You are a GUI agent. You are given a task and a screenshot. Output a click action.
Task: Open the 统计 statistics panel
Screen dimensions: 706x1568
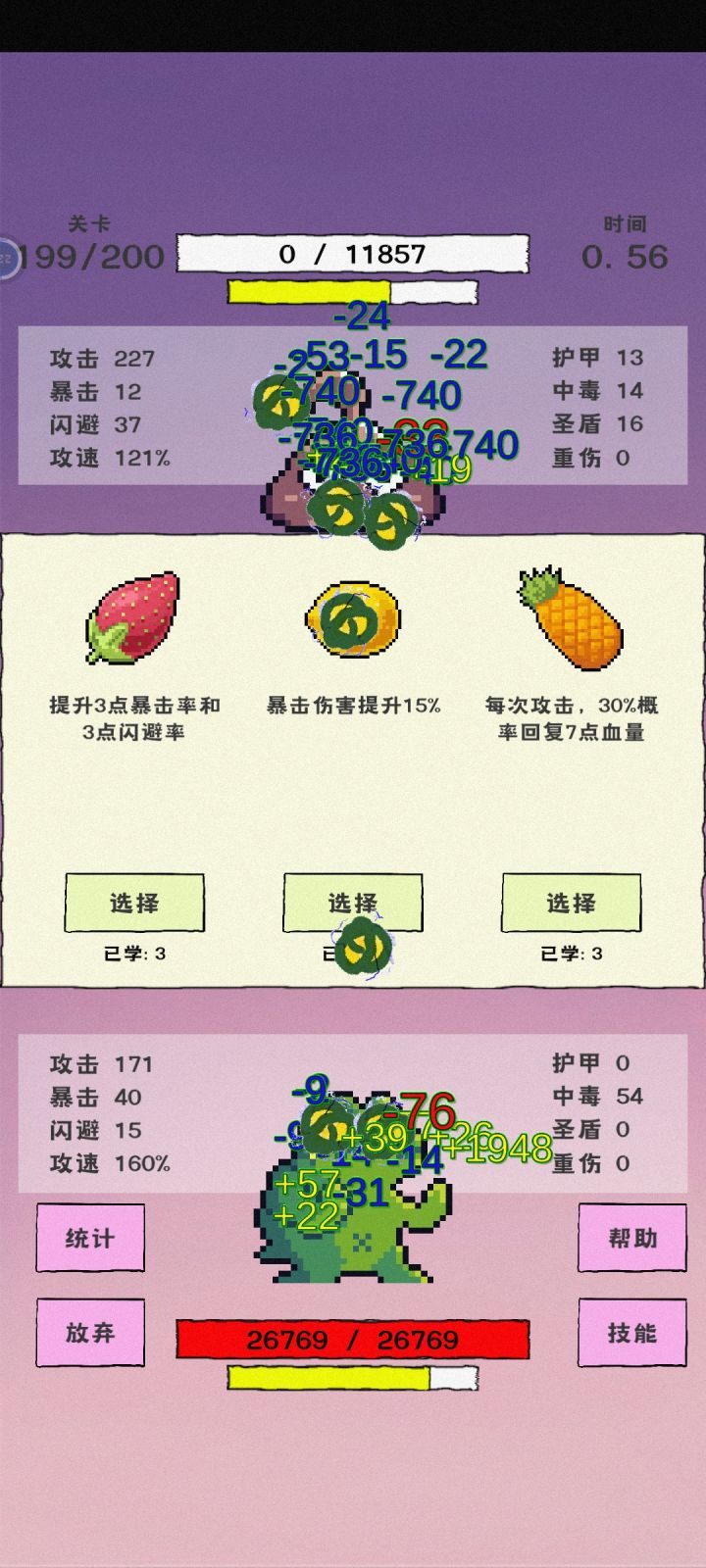pos(89,1238)
